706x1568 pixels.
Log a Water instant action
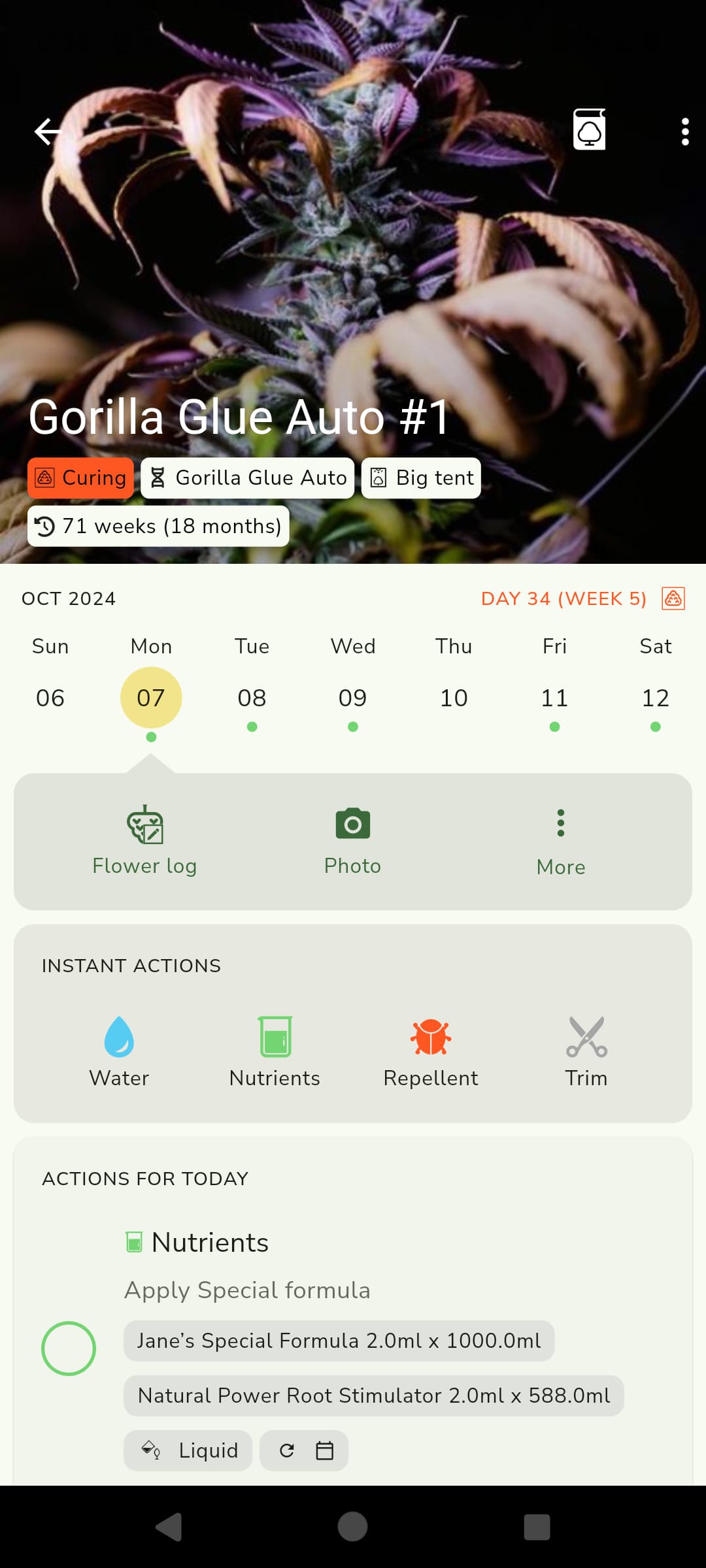[119, 1052]
